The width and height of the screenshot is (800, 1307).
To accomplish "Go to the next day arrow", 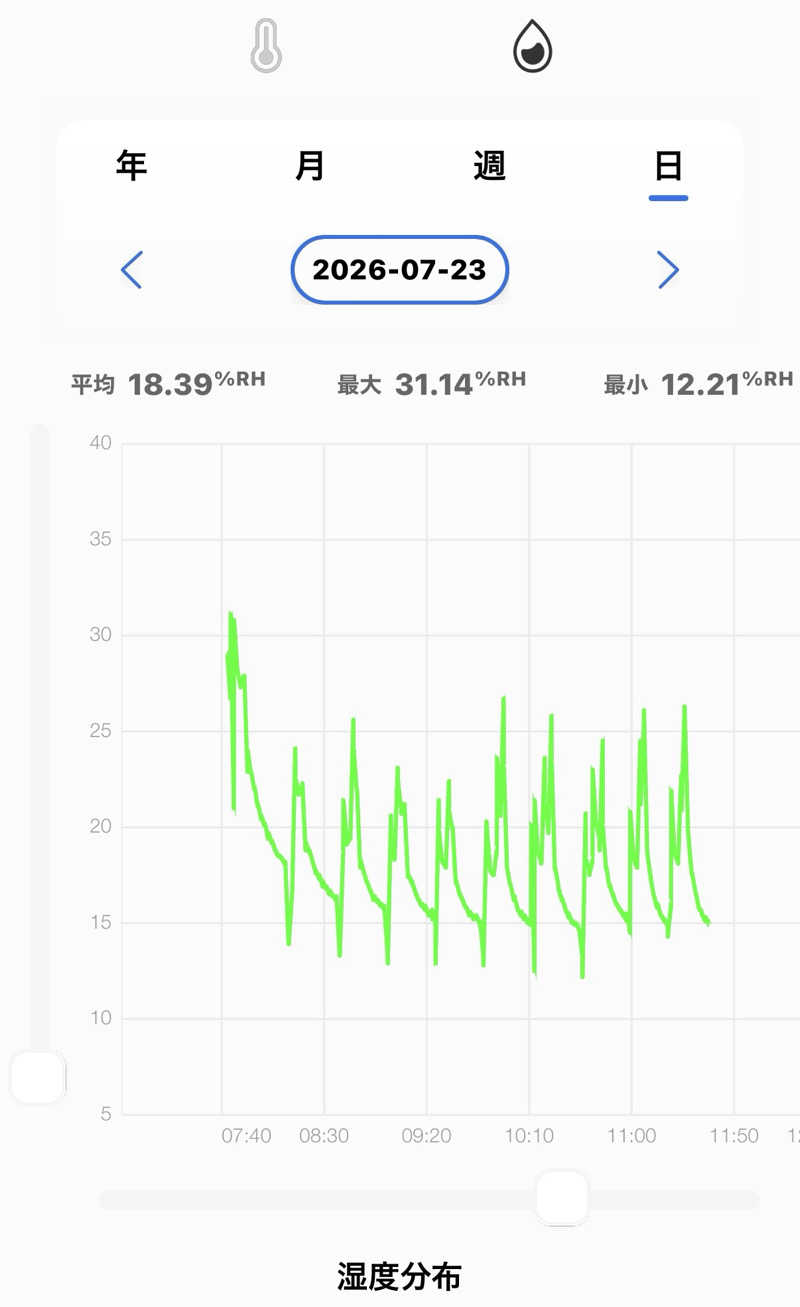I will 668,270.
